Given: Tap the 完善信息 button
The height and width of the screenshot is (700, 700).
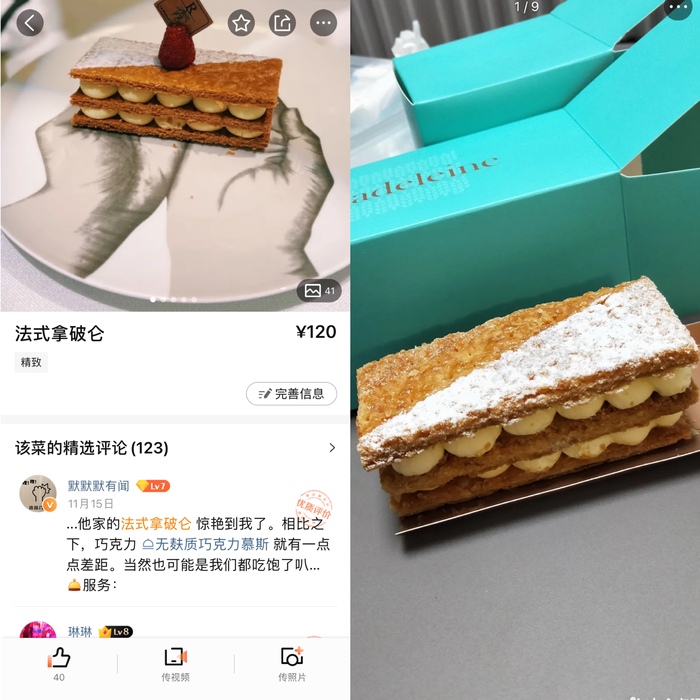Looking at the screenshot, I should tap(291, 394).
